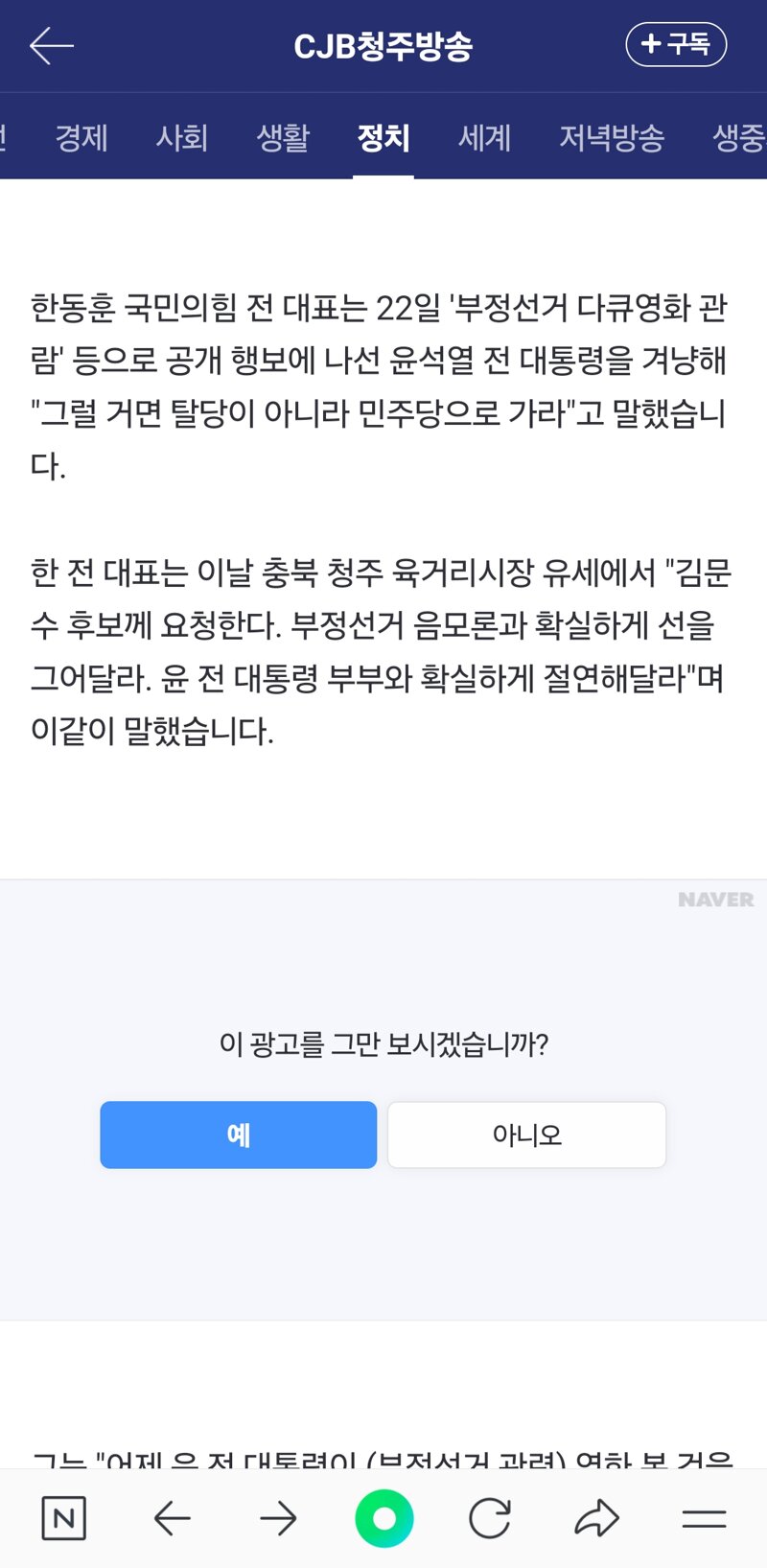
Task: Open the browser menu with two lines
Action: (704, 1518)
